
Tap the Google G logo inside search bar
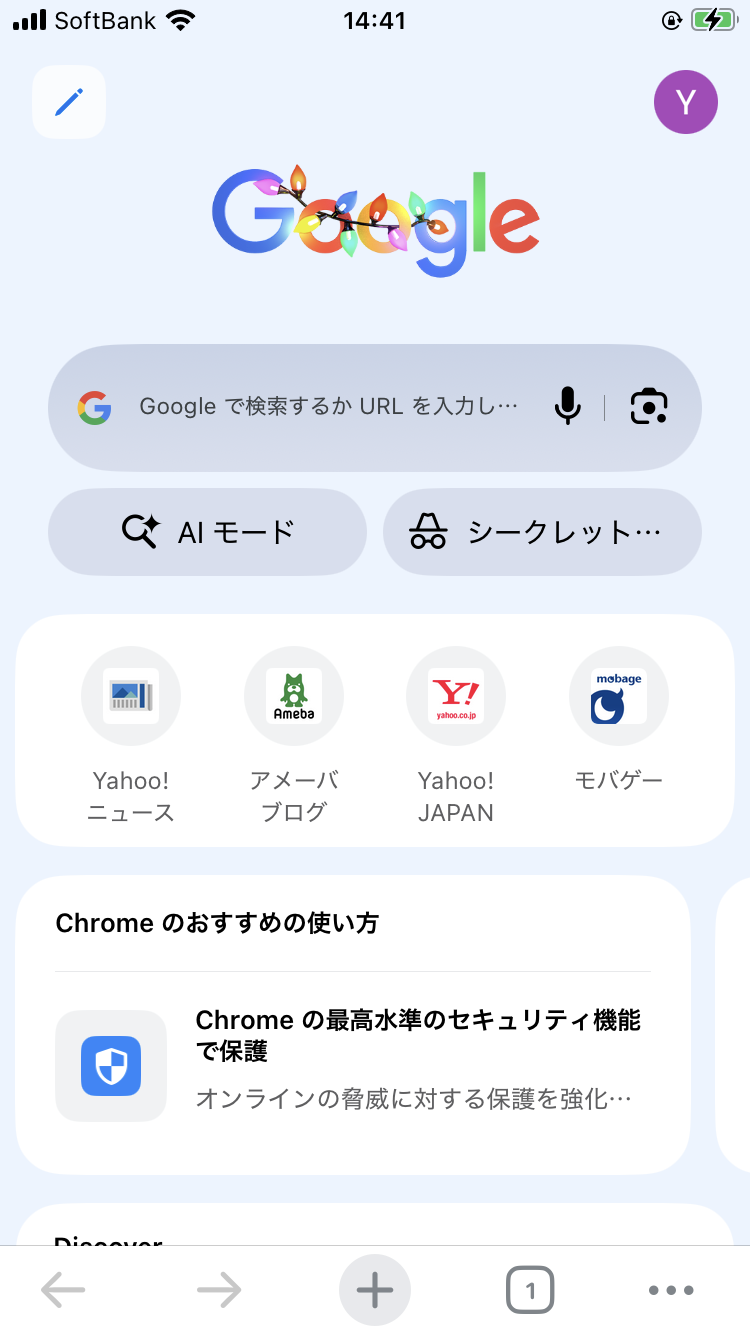(94, 407)
